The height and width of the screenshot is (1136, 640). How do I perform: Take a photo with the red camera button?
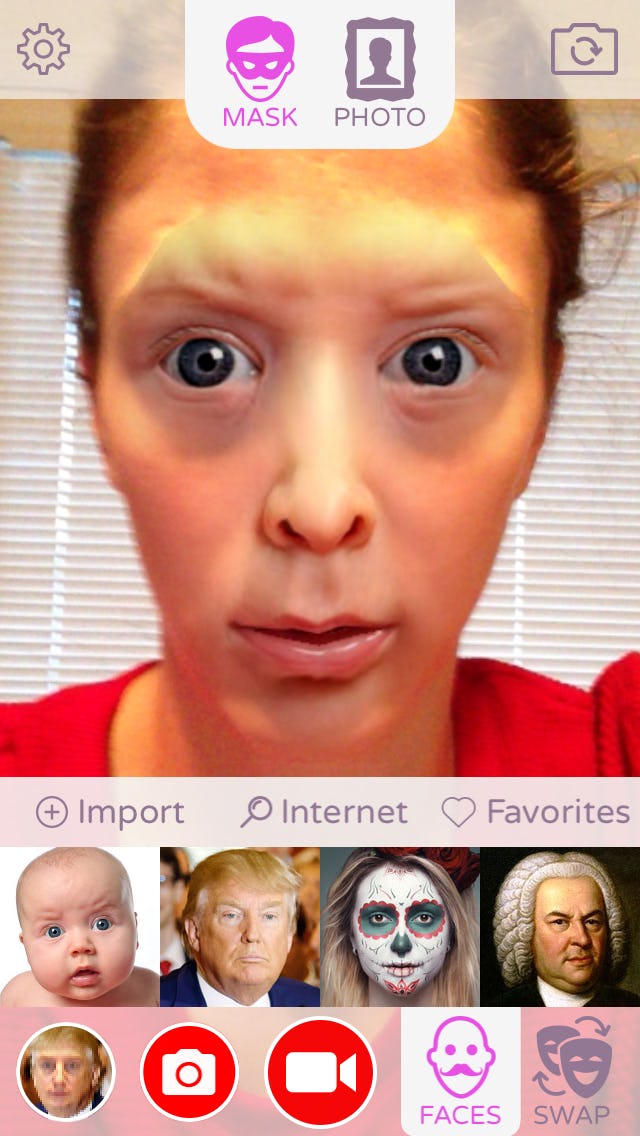point(189,1072)
